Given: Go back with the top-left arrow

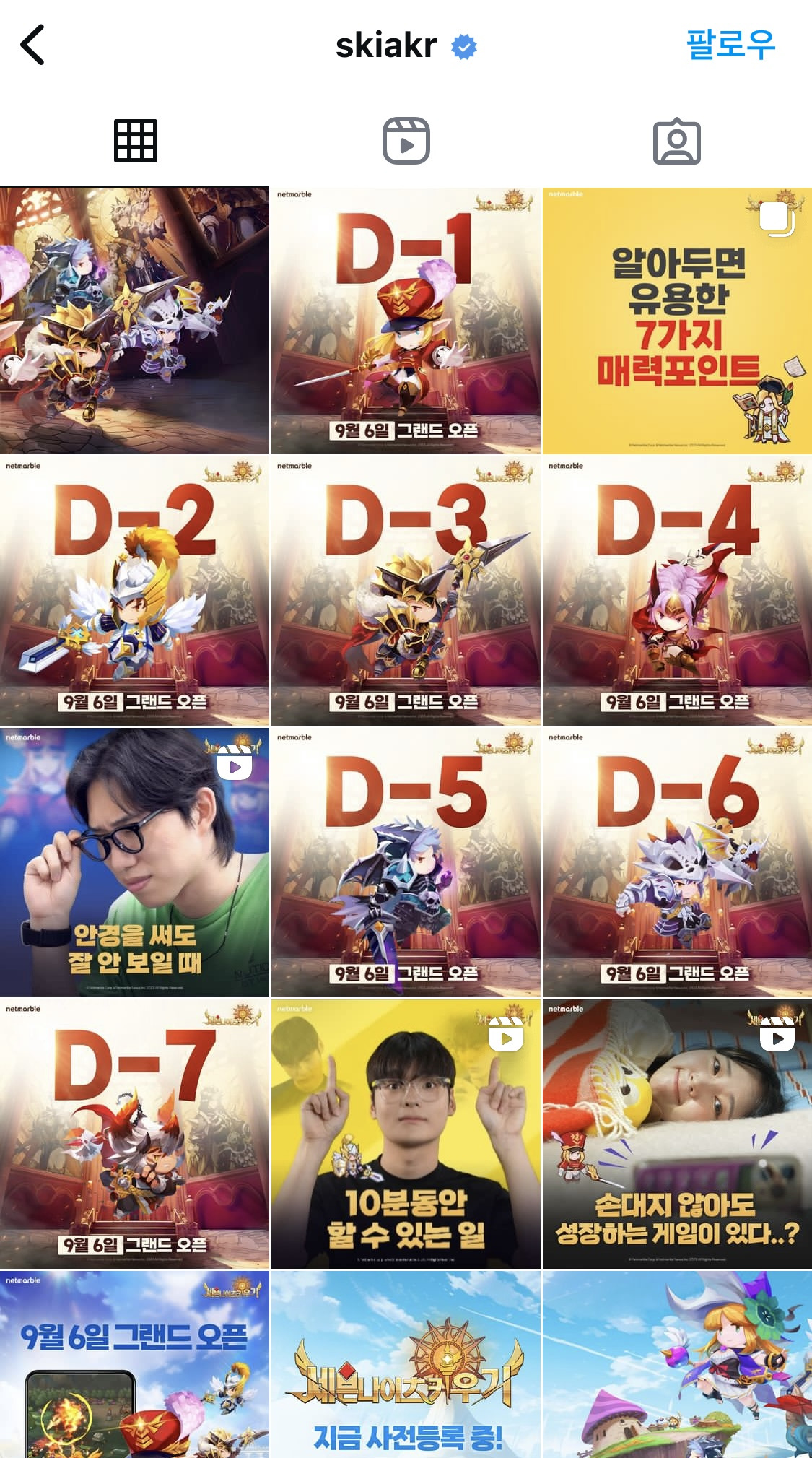Looking at the screenshot, I should [32, 45].
